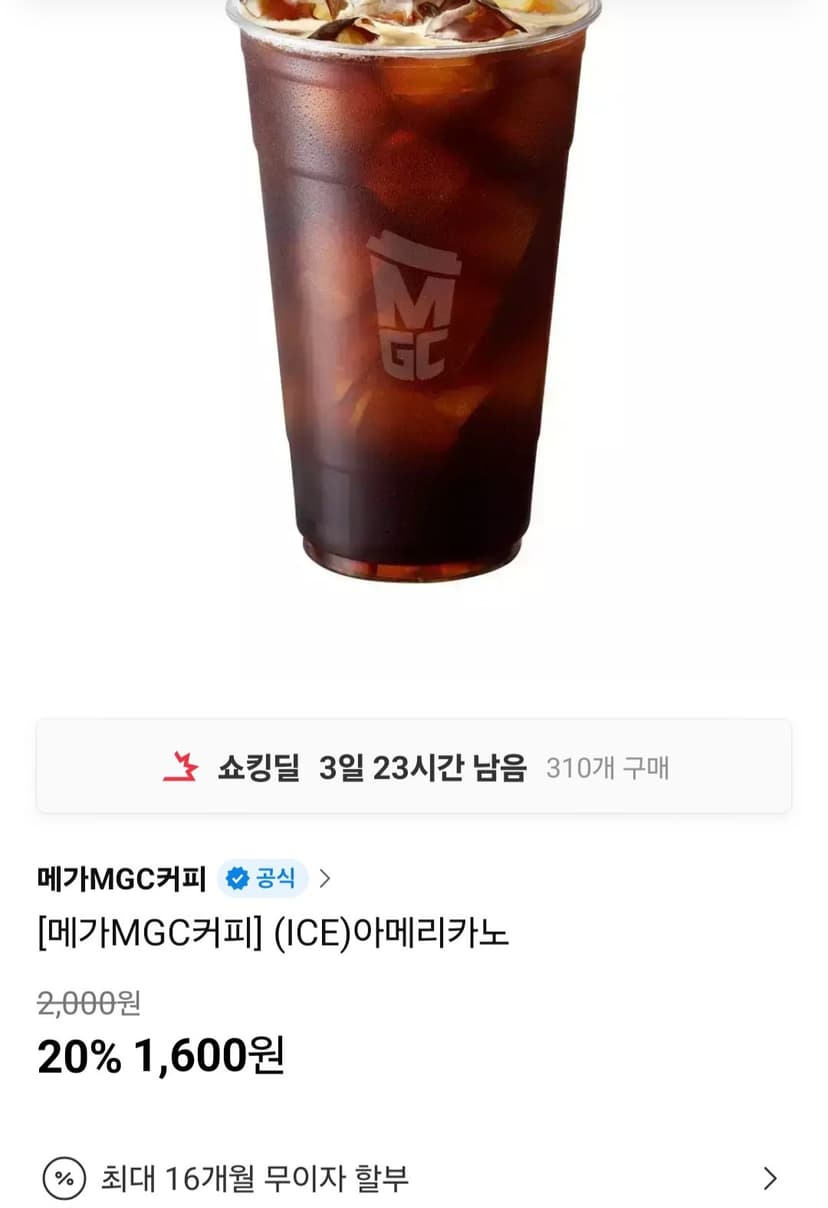Open the 메가MGC커피 official brand store link
828x1208 pixels.
tap(184, 879)
